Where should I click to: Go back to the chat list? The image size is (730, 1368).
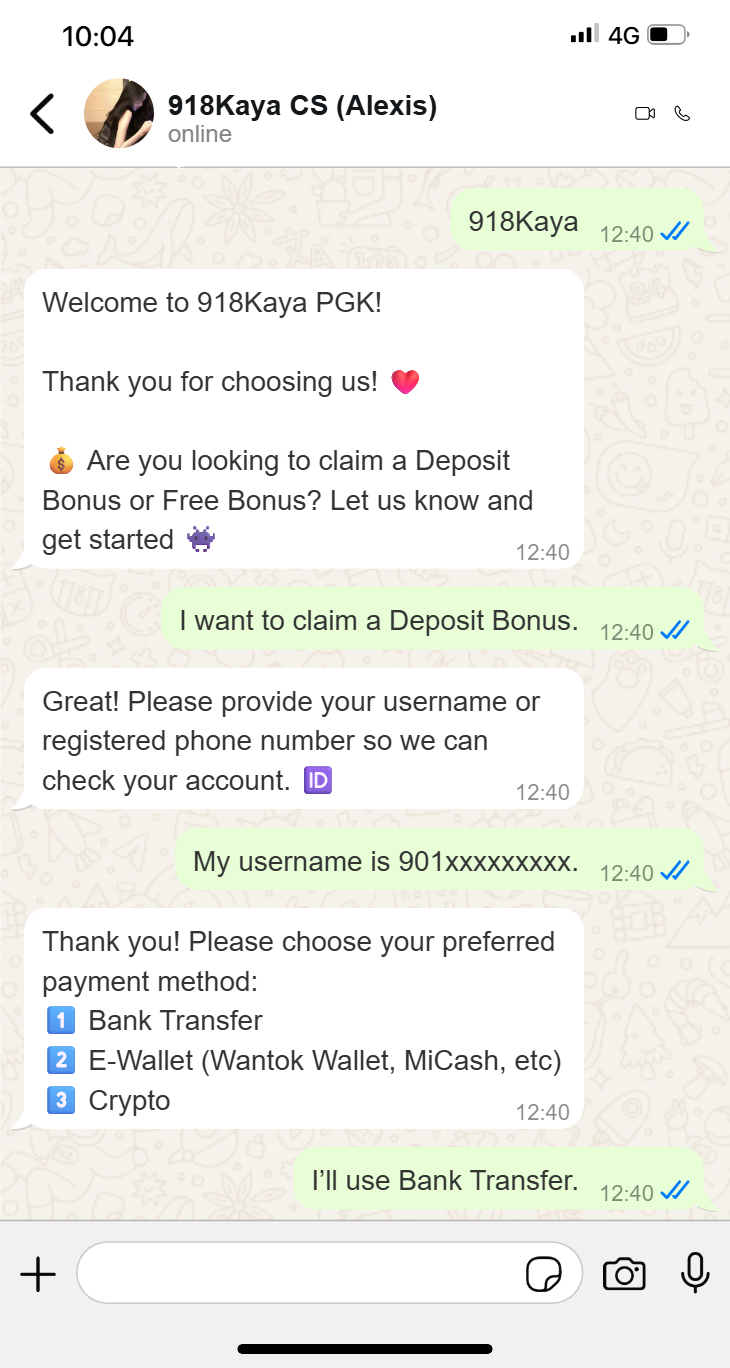pos(42,114)
